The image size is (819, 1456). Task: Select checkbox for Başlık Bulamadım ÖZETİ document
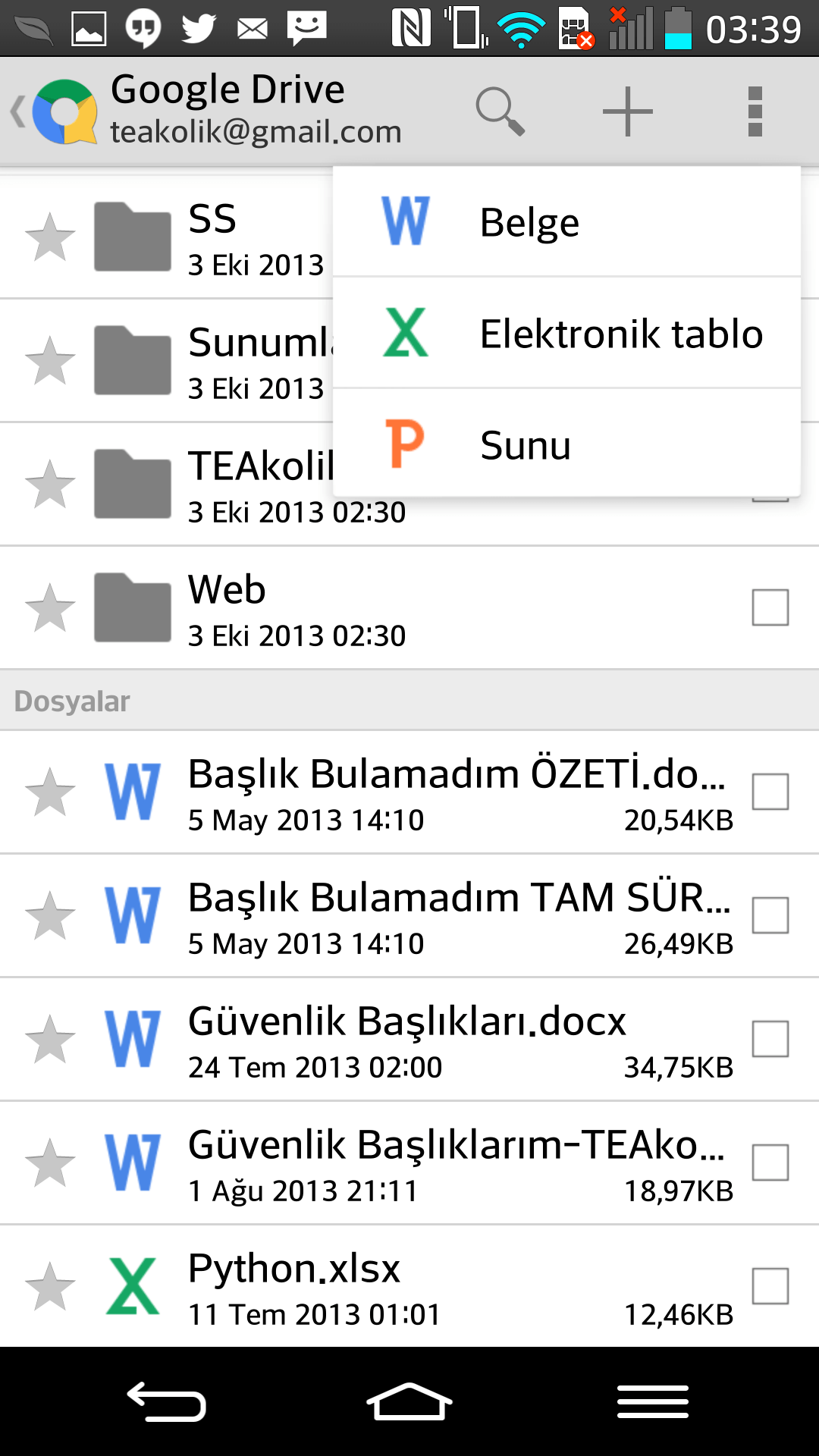(x=770, y=792)
